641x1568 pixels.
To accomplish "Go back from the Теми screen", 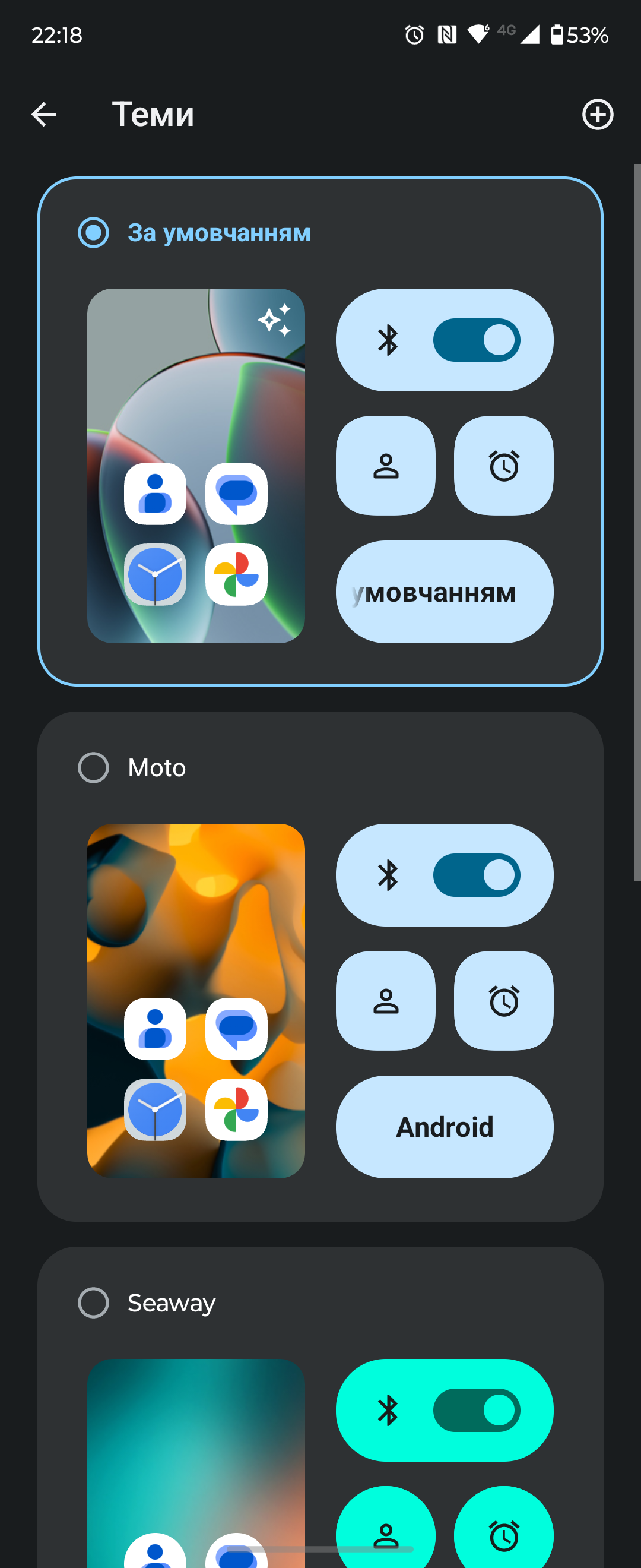I will tap(44, 115).
